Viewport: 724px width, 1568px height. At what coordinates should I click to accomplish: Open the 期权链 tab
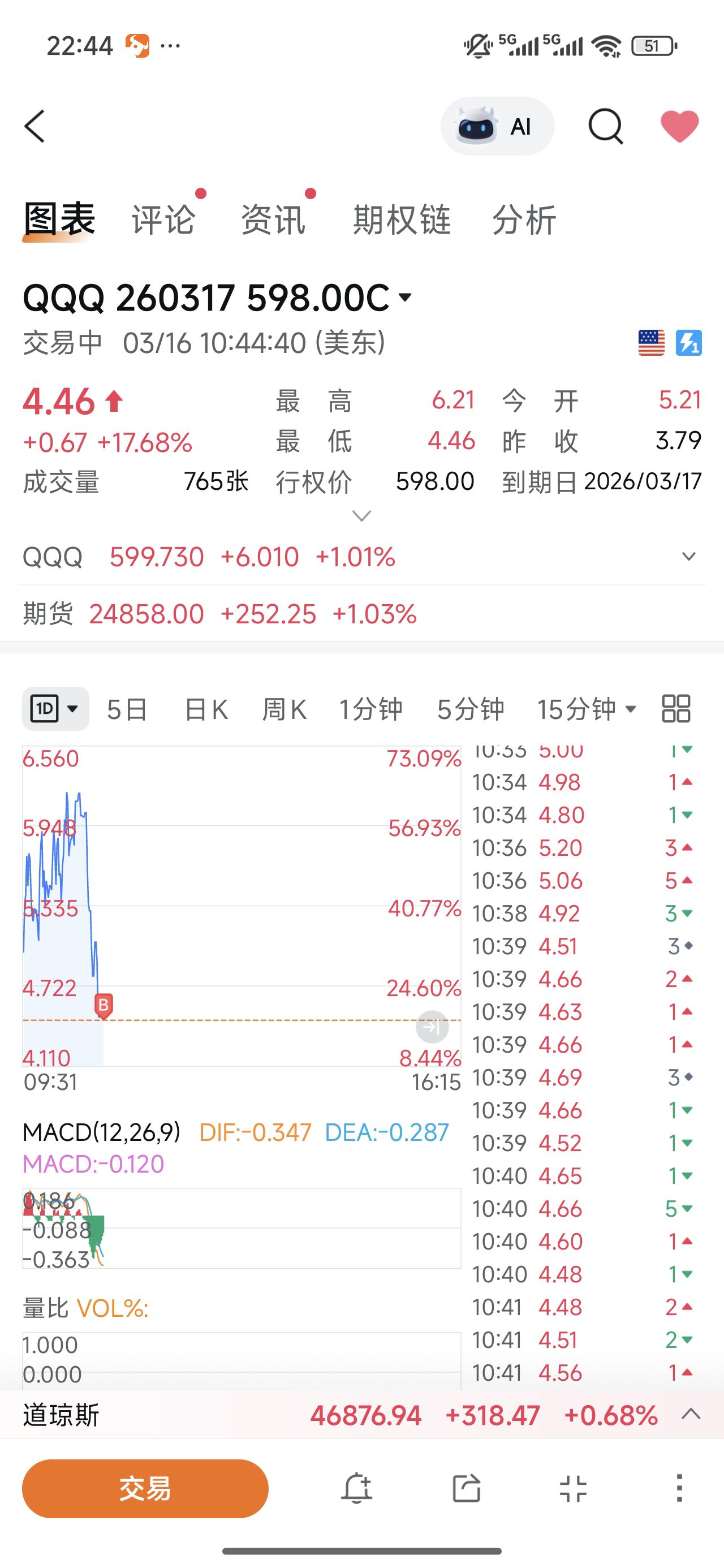coord(402,219)
